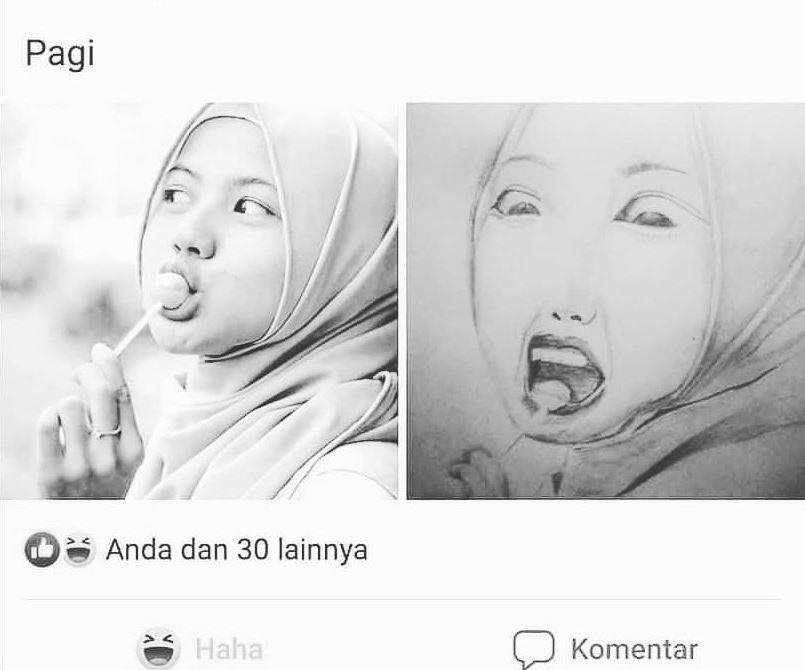View reactions from Anda dan 30 lainnya

pyautogui.click(x=235, y=550)
